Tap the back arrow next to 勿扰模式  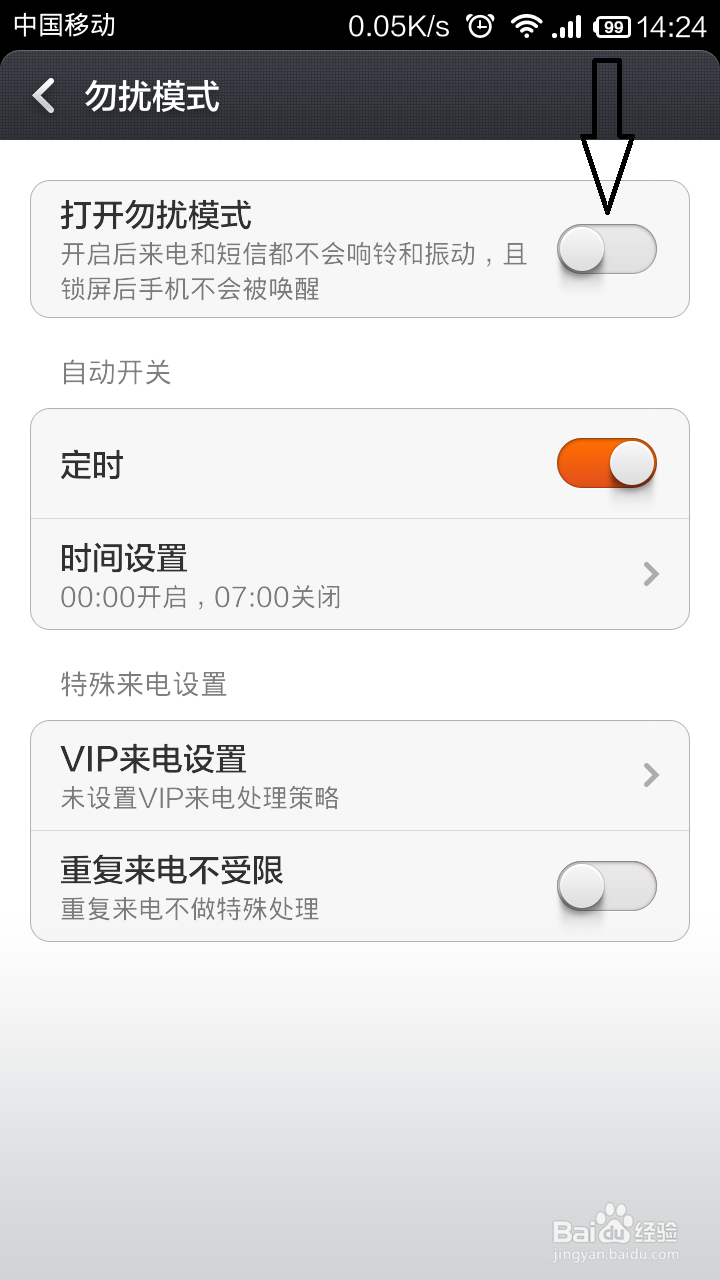click(42, 97)
